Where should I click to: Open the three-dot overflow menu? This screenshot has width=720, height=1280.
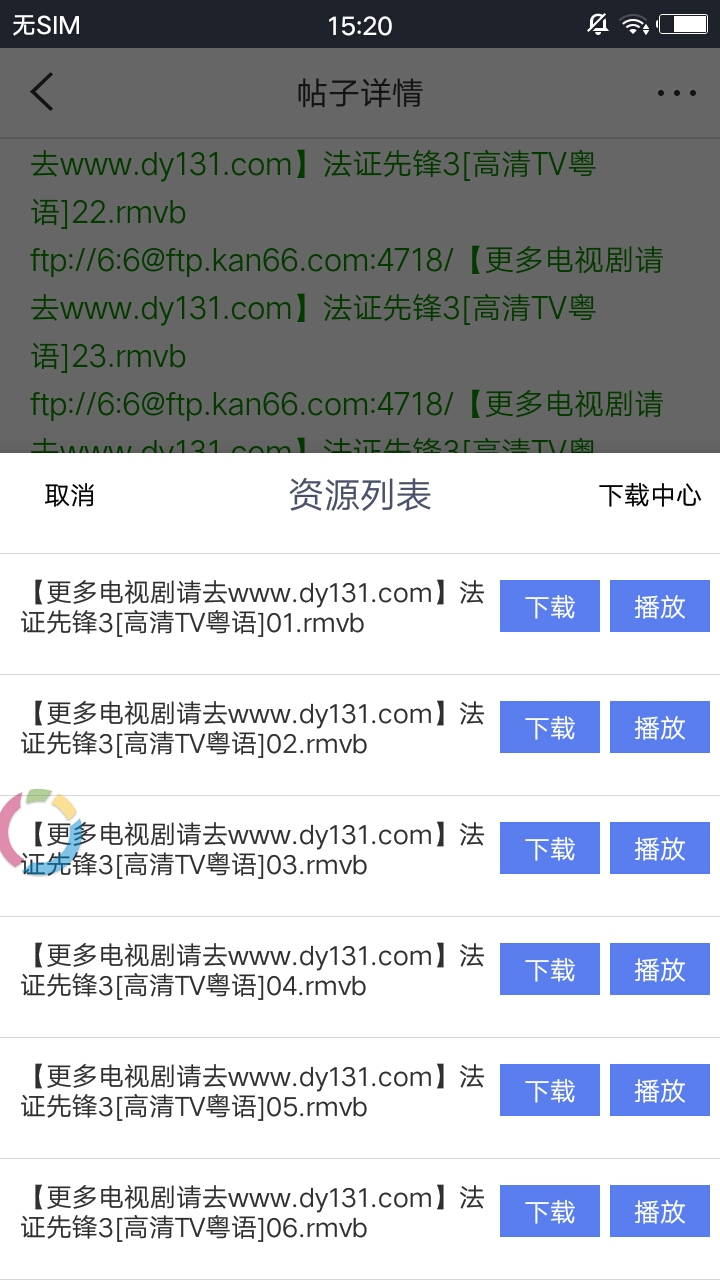[677, 93]
